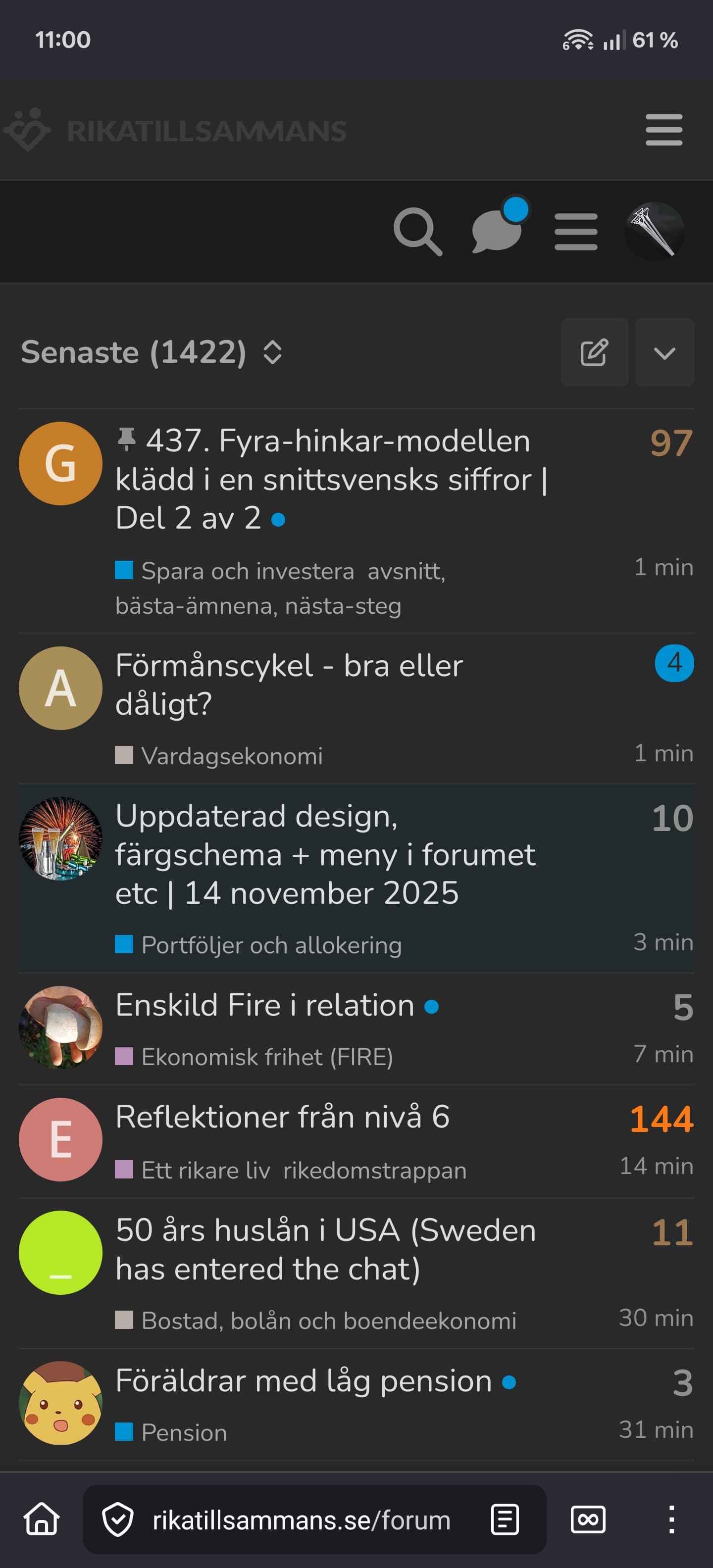Screen dimensions: 713x1568
Task: Select the Vardagsekonomi category label
Action: coord(231,756)
